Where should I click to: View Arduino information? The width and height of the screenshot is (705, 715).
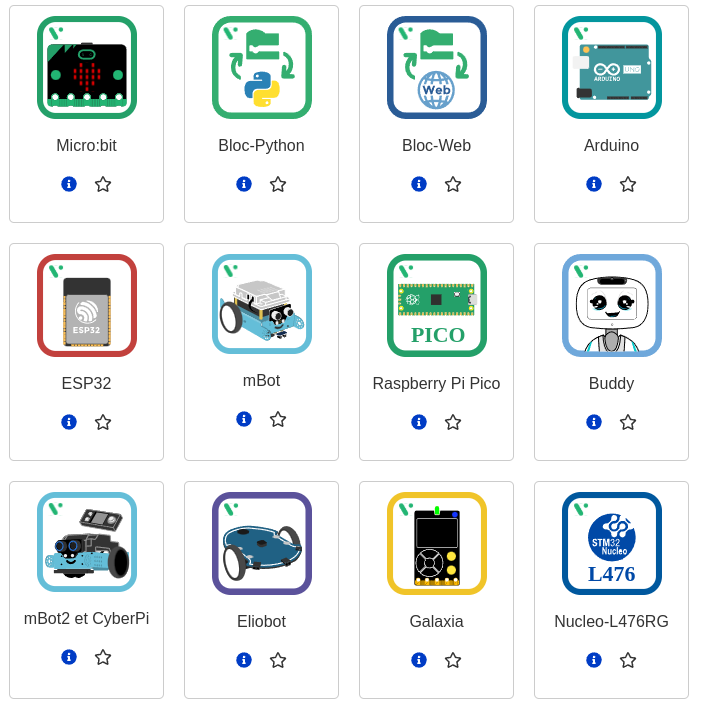tap(594, 184)
